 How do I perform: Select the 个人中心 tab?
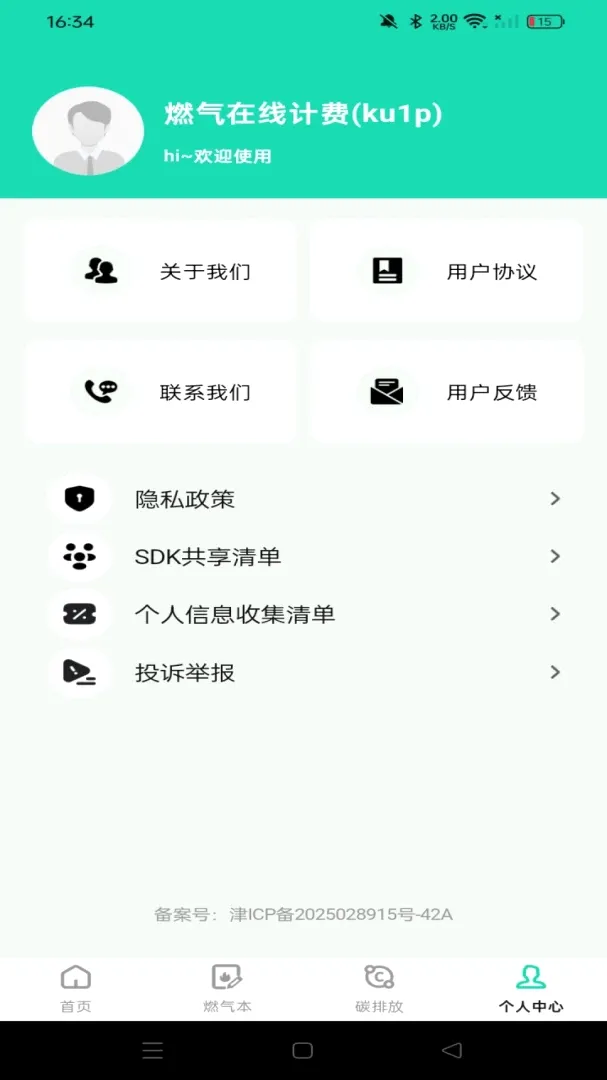(531, 988)
